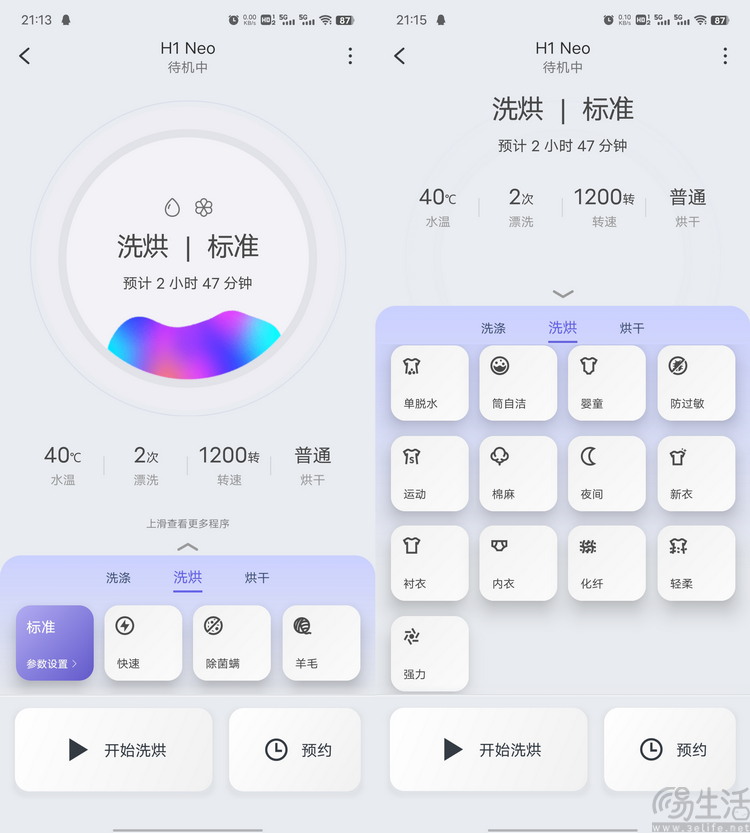Choose the 筒自洁 drum self-clean program
Image resolution: width=750 pixels, height=833 pixels.
pos(518,383)
